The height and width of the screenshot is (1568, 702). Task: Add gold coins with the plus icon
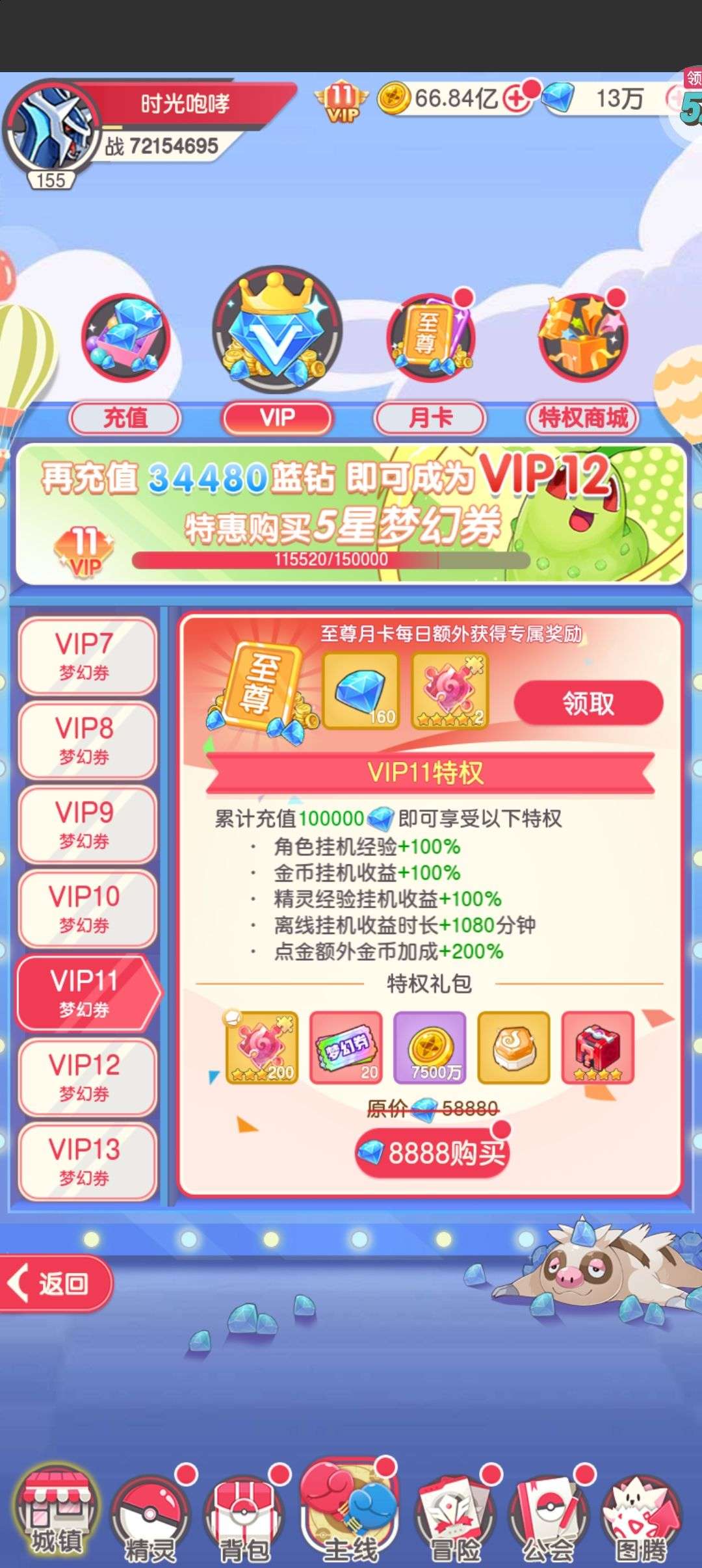click(515, 99)
